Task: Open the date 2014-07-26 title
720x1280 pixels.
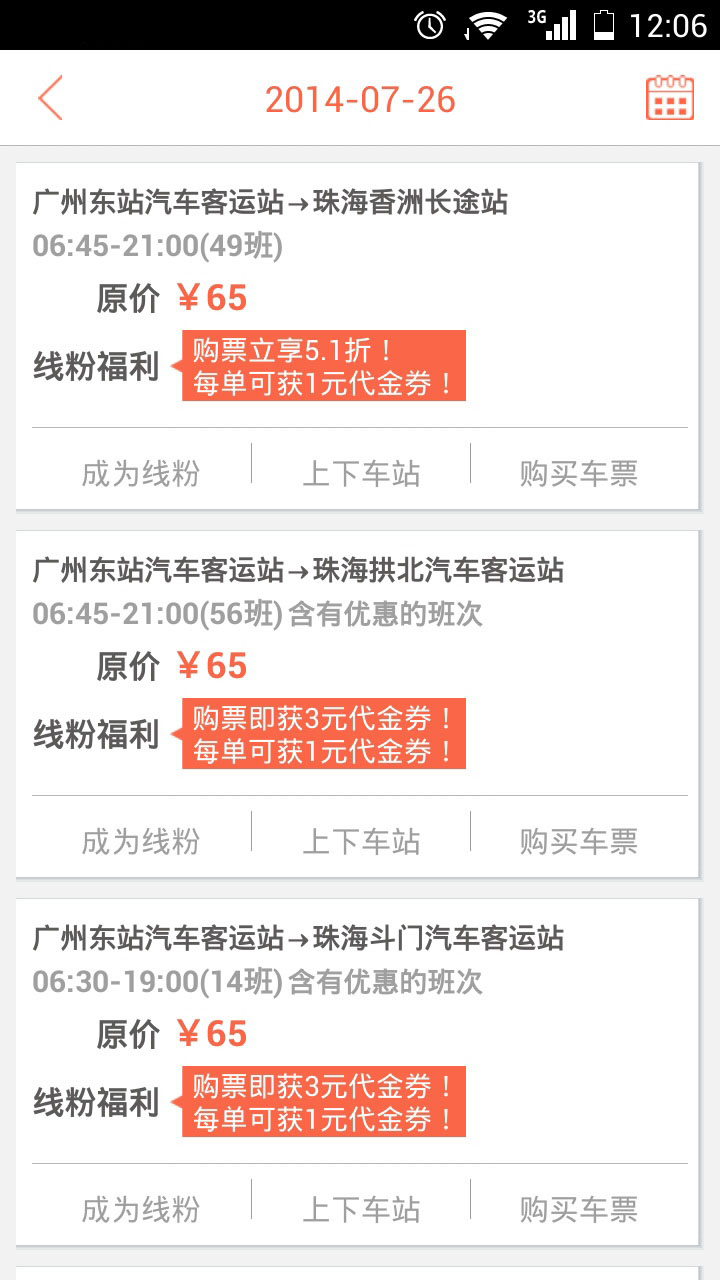Action: pyautogui.click(x=360, y=97)
